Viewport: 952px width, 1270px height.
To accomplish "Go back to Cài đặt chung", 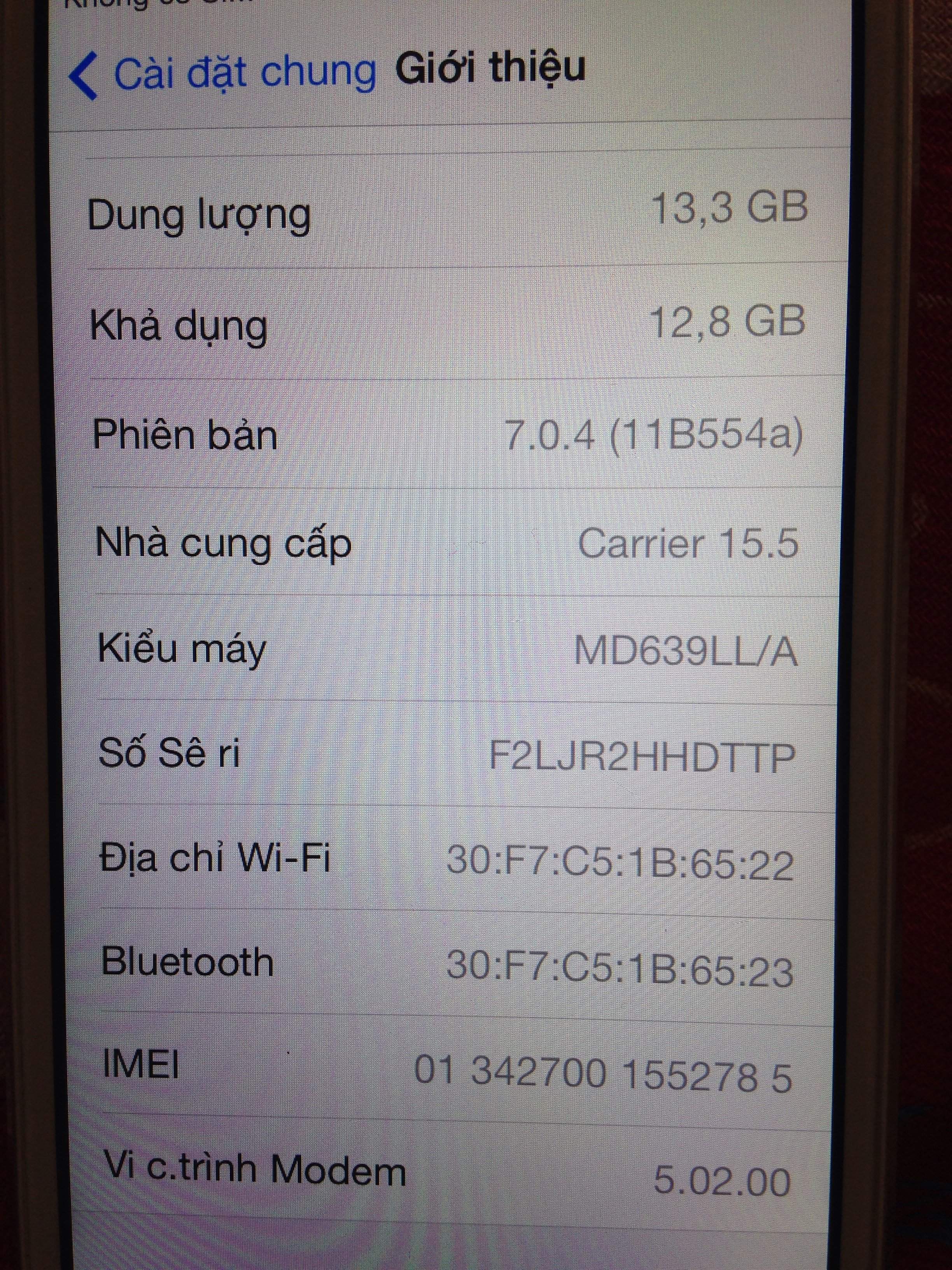I will [x=224, y=73].
